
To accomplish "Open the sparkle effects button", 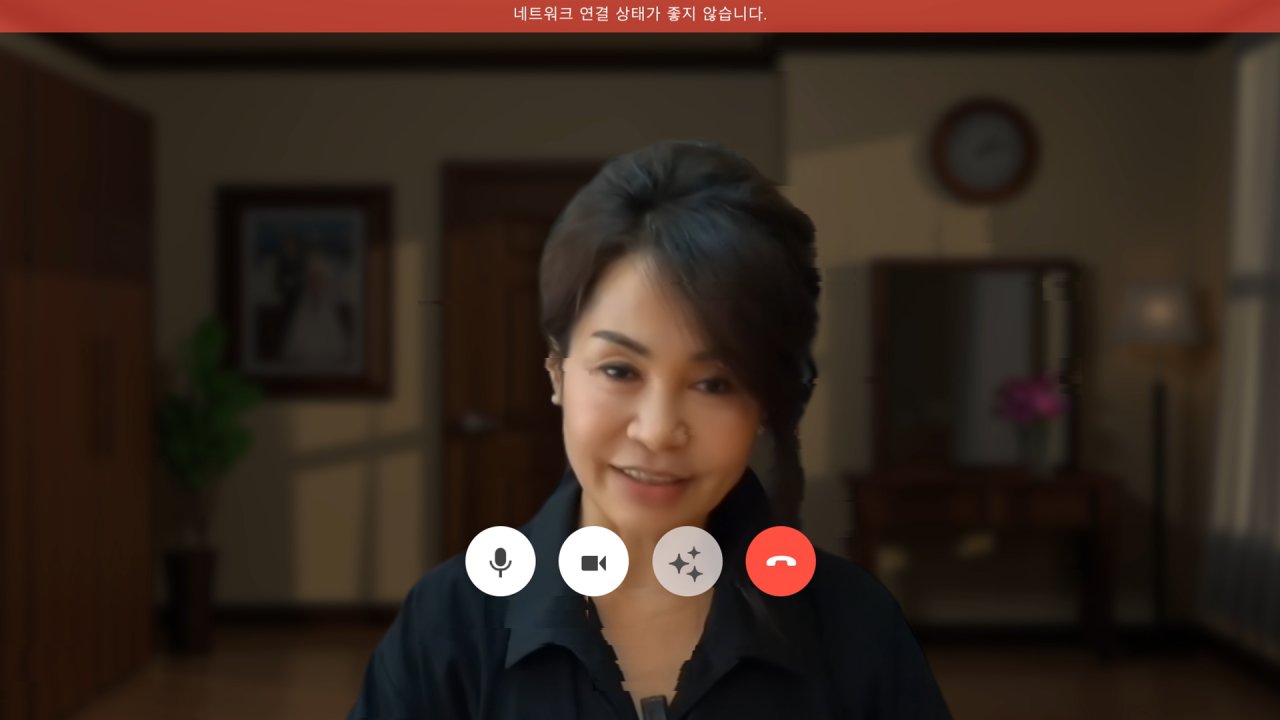I will point(687,562).
